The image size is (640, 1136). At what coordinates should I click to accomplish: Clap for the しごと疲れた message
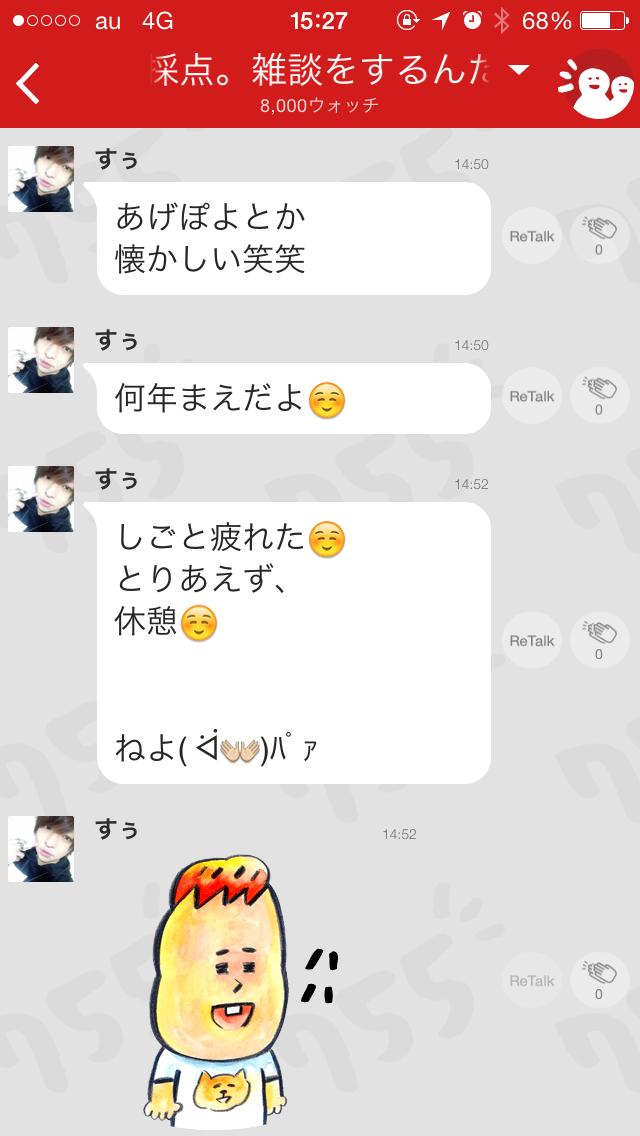(599, 641)
